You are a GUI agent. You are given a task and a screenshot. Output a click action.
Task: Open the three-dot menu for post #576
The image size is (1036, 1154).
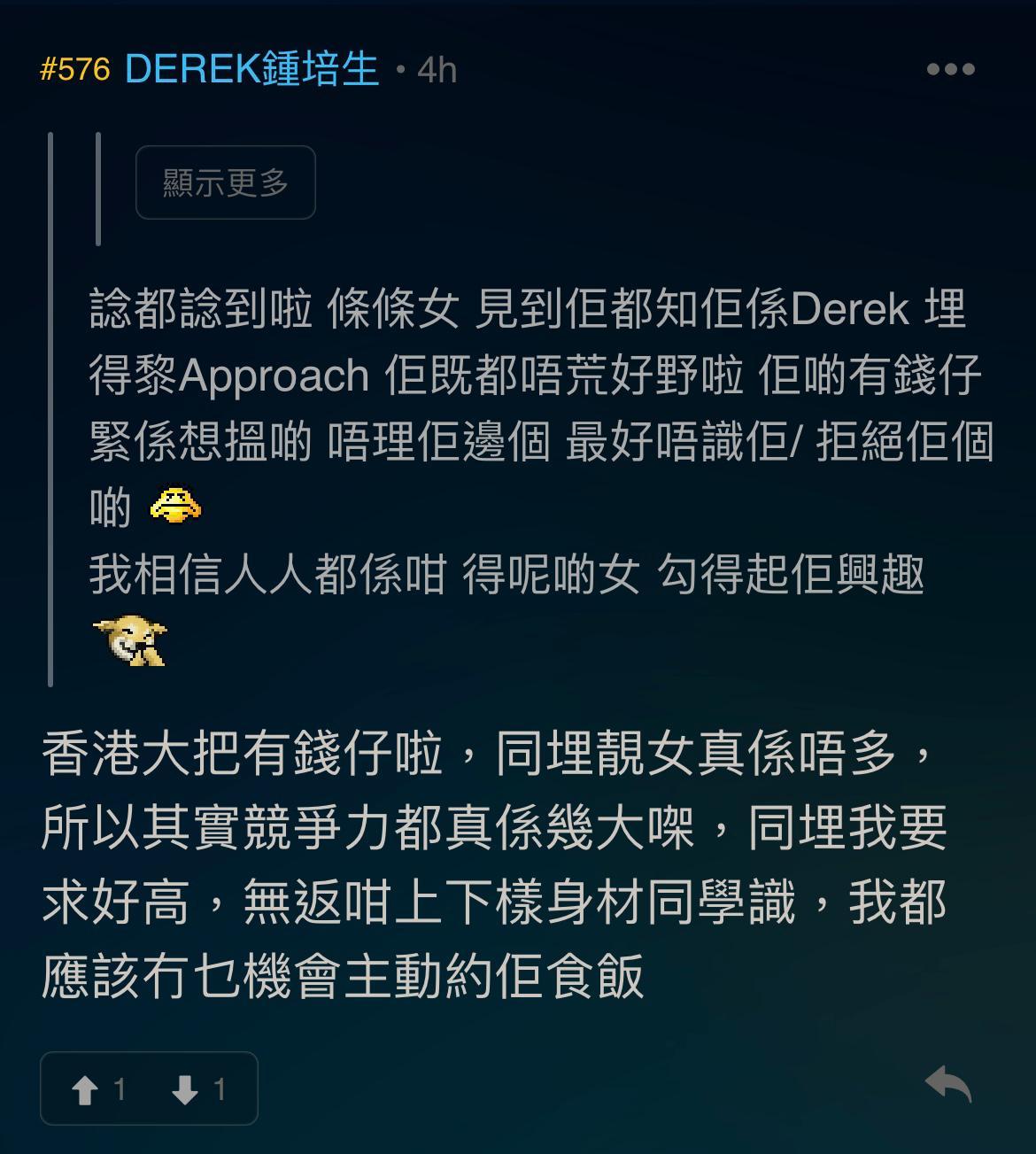pos(950,69)
